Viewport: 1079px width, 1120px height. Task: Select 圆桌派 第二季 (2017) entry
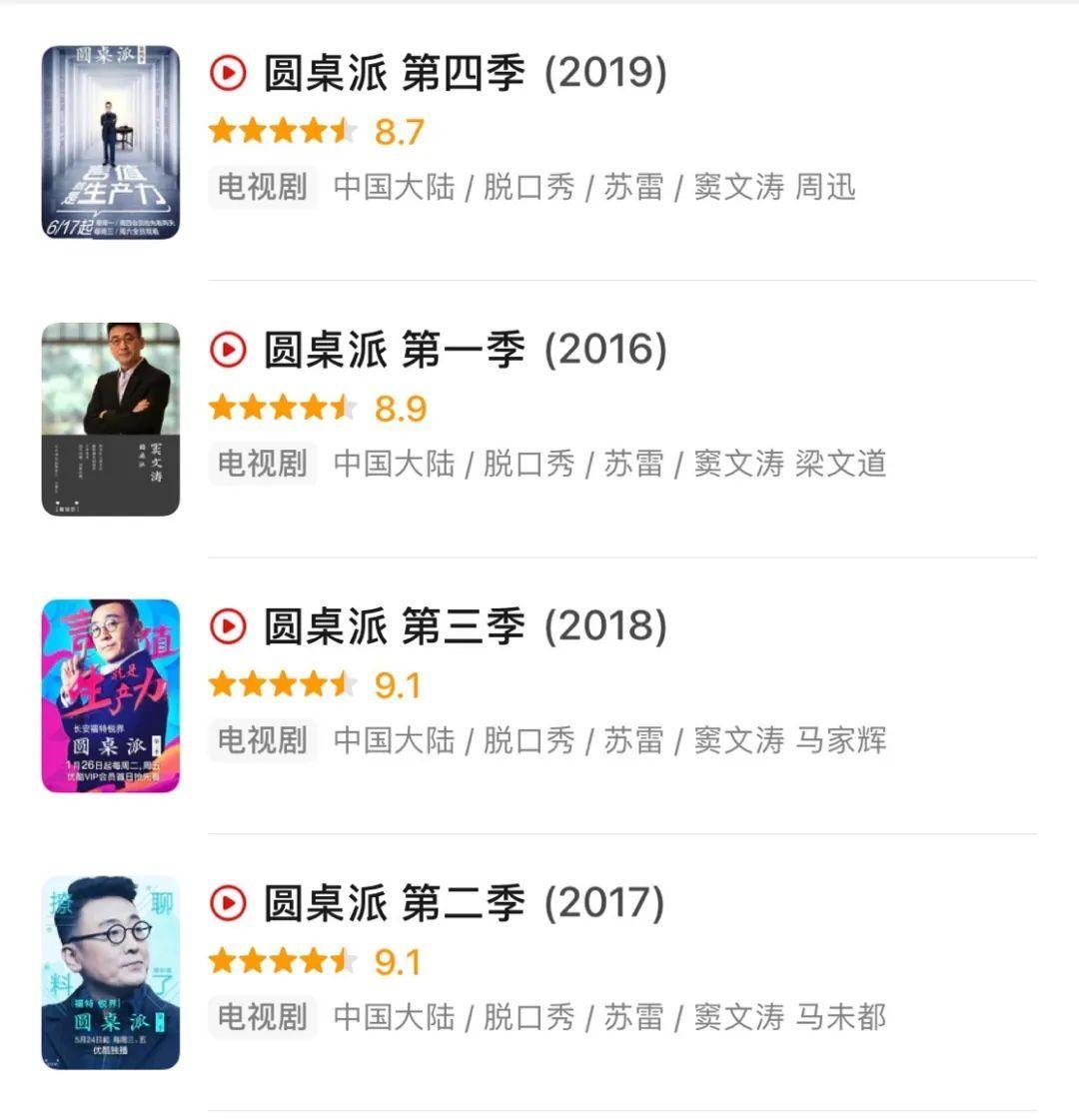point(465,904)
